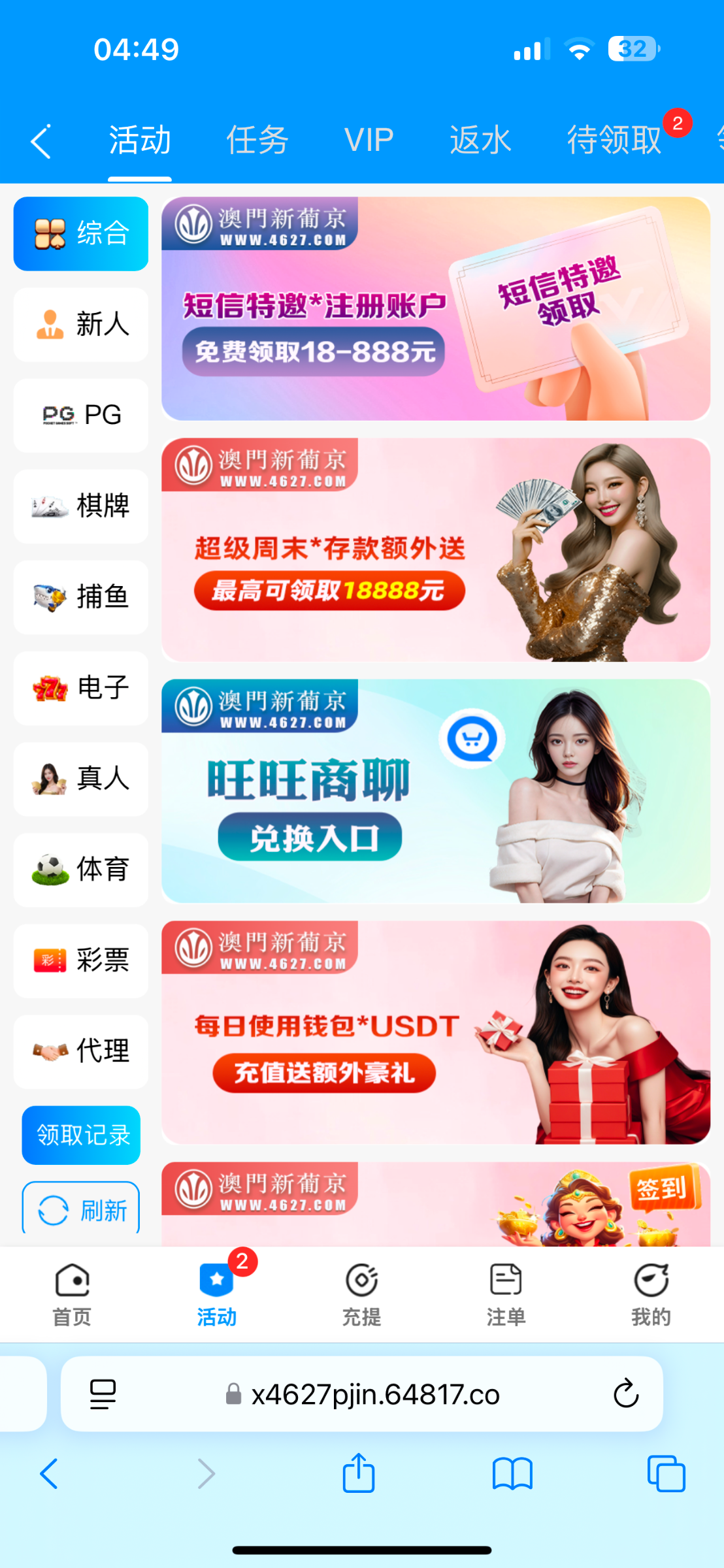This screenshot has width=724, height=1568.
Task: Open the 旺旺商聊 exchange banner
Action: click(x=435, y=791)
